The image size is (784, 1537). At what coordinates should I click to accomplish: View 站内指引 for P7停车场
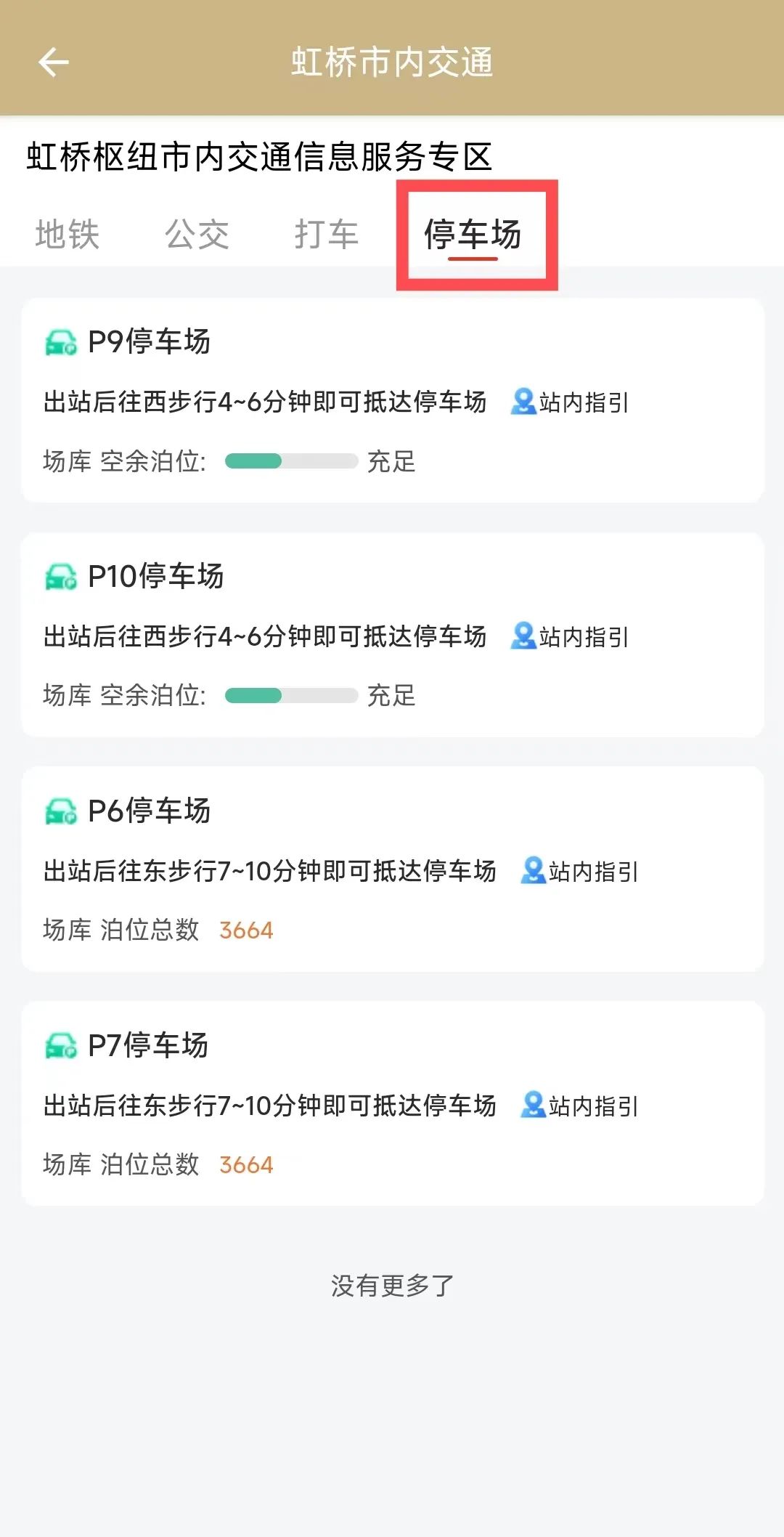[579, 1106]
